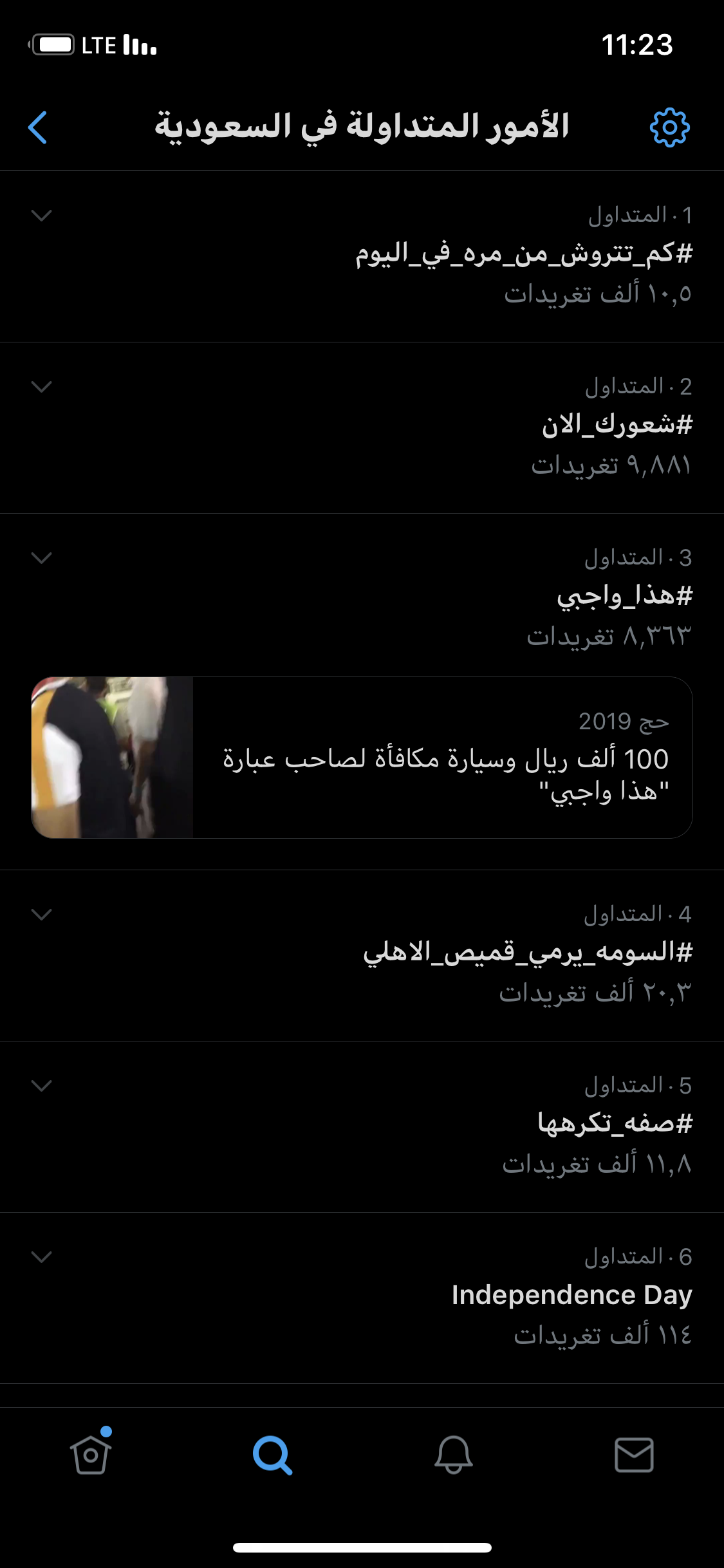Expand options chevron for Independence Day
Image resolution: width=724 pixels, height=1568 pixels.
click(42, 1256)
